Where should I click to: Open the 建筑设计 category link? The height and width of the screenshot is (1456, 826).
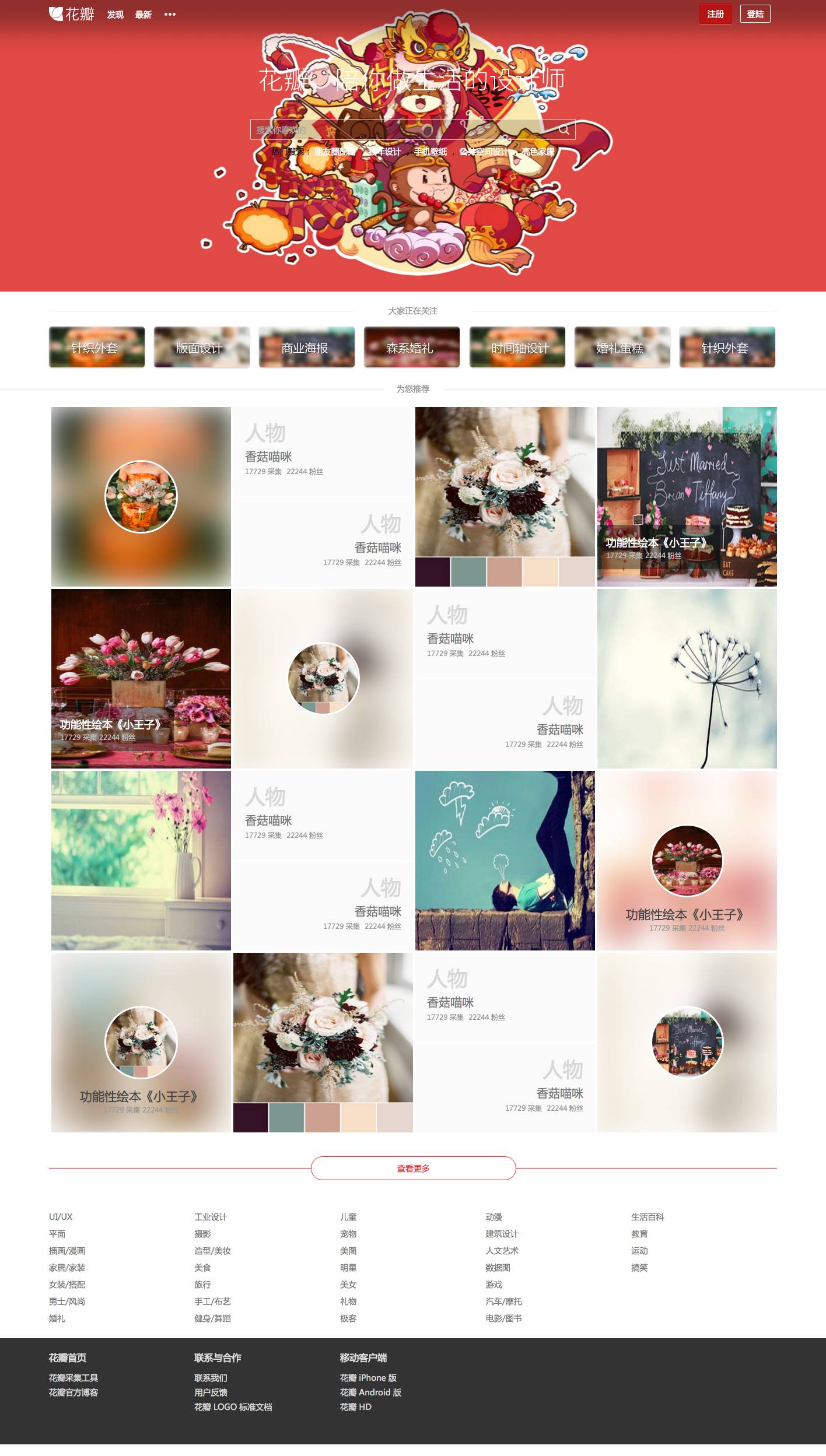(x=502, y=1234)
